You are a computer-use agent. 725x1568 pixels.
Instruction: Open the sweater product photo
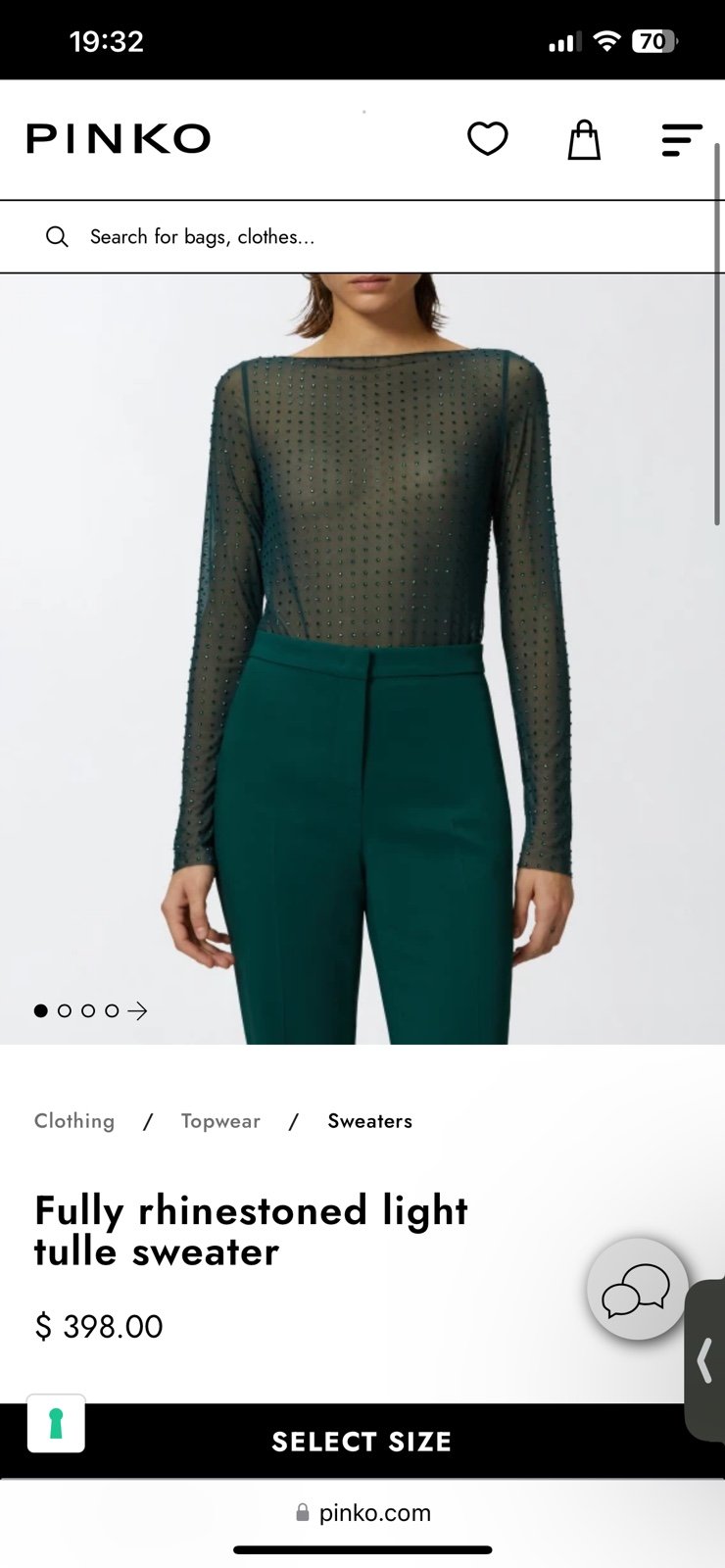tap(362, 659)
